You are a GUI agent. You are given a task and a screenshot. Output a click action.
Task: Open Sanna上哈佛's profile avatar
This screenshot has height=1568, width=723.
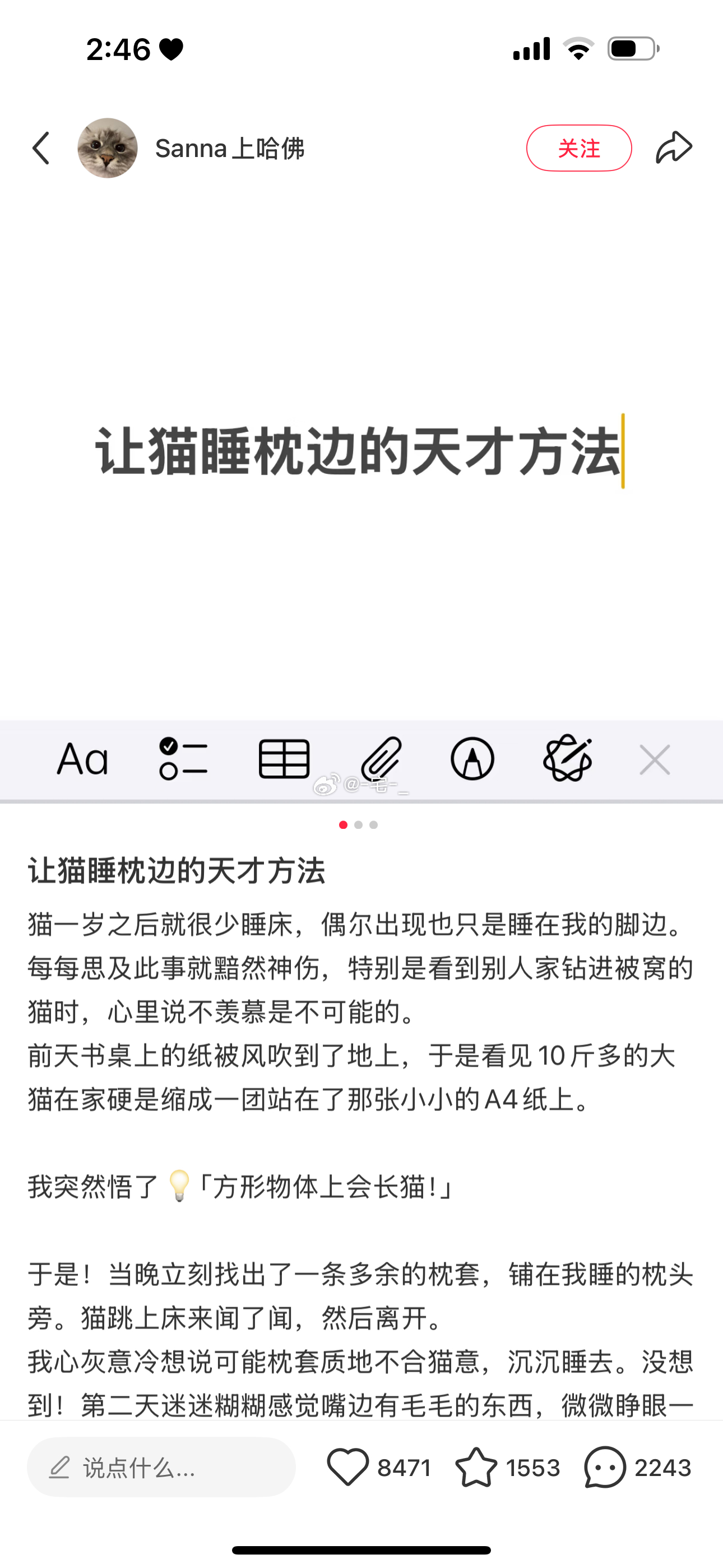click(x=108, y=148)
